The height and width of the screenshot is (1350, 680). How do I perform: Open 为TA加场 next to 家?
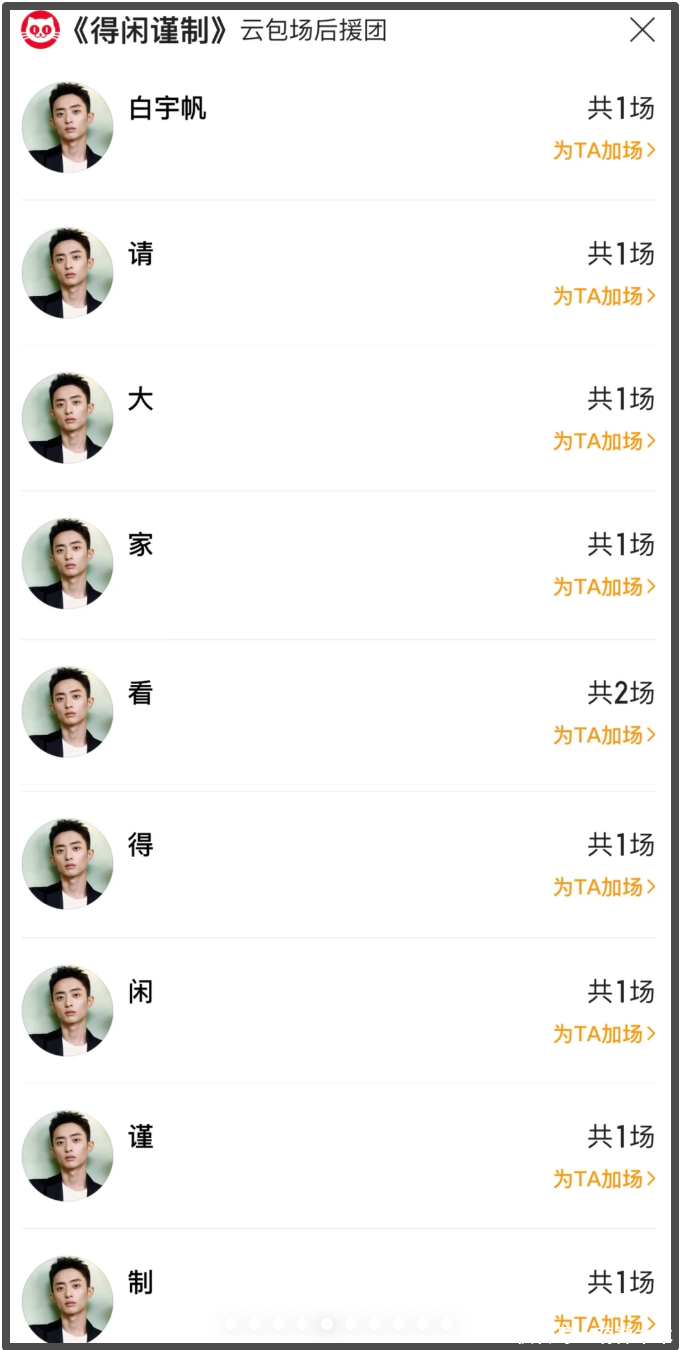tap(604, 587)
